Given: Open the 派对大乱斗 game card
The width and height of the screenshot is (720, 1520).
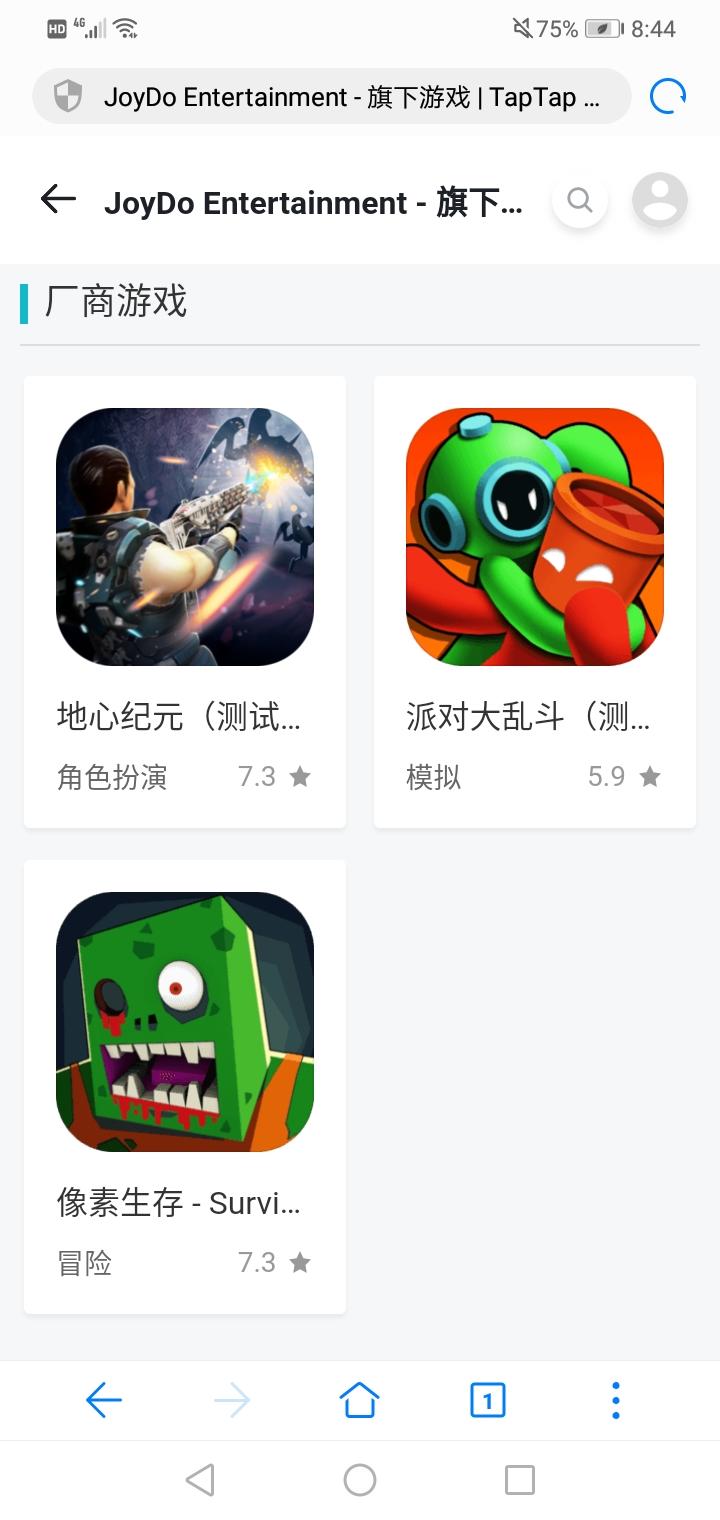Looking at the screenshot, I should (x=535, y=600).
